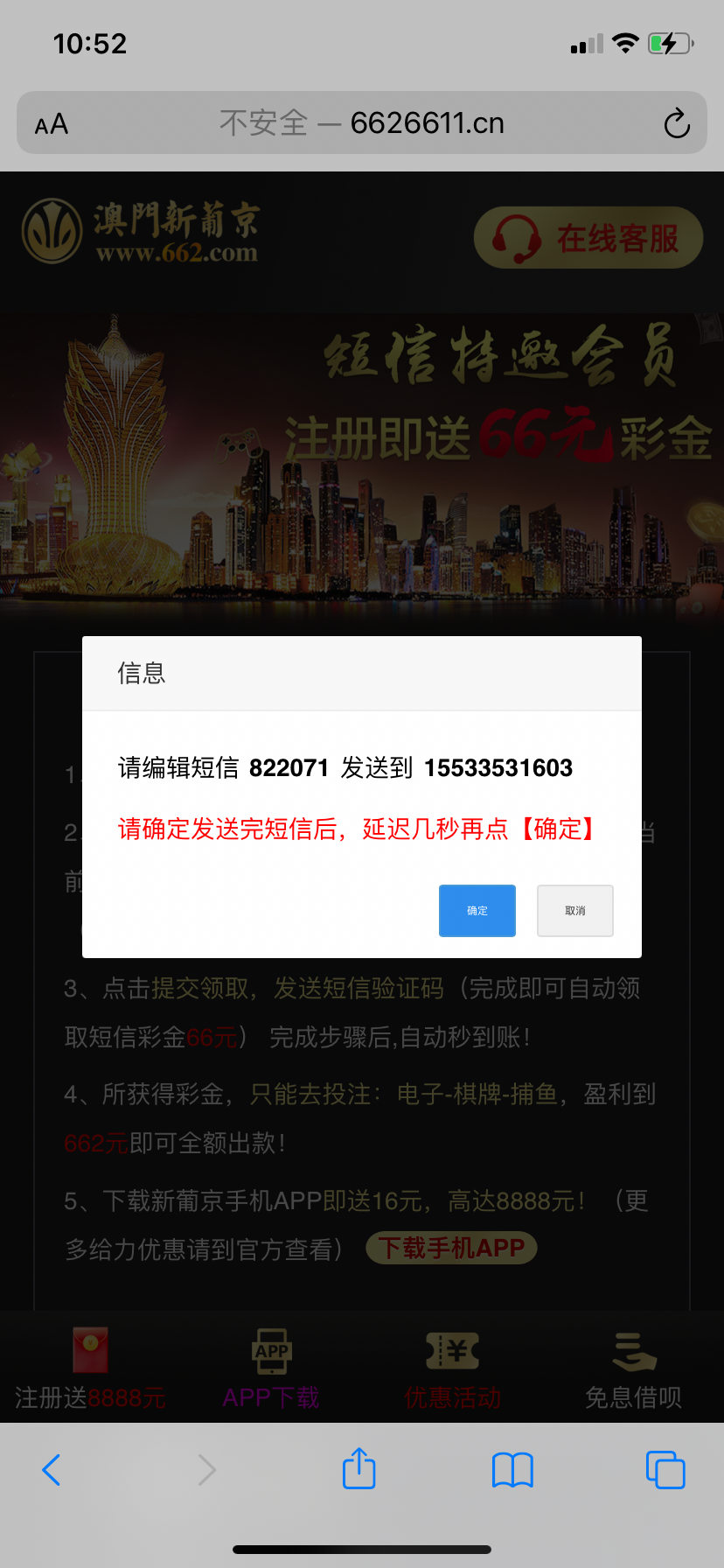This screenshot has height=1568, width=724.
Task: Show open Safari tabs
Action: [665, 1469]
